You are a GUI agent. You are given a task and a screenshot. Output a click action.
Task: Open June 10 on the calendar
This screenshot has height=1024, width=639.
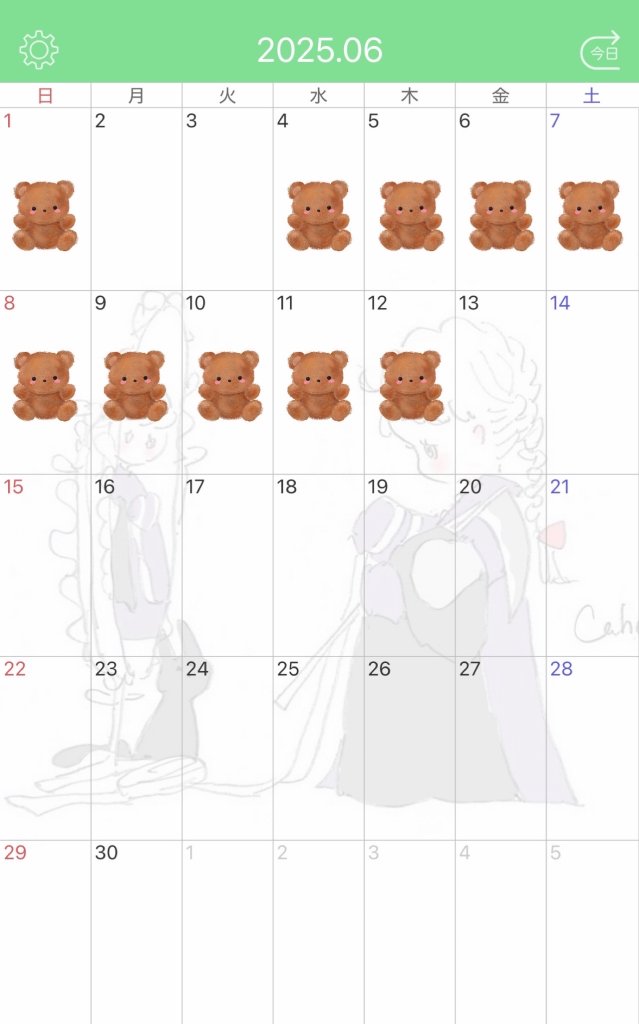pos(227,382)
